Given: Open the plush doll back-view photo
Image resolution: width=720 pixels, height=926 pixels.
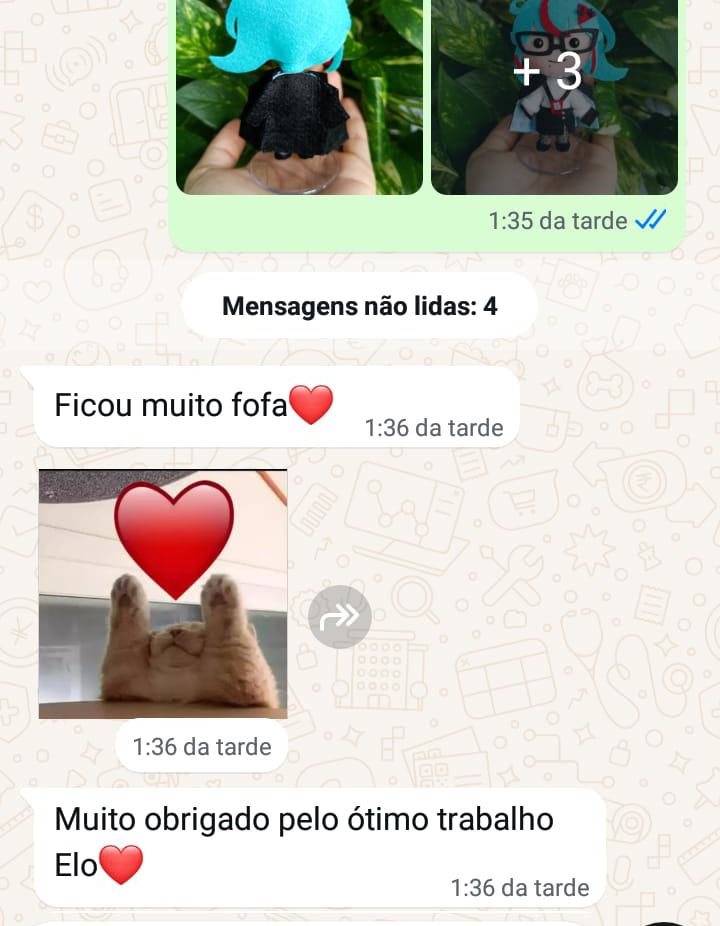Looking at the screenshot, I should [299, 97].
